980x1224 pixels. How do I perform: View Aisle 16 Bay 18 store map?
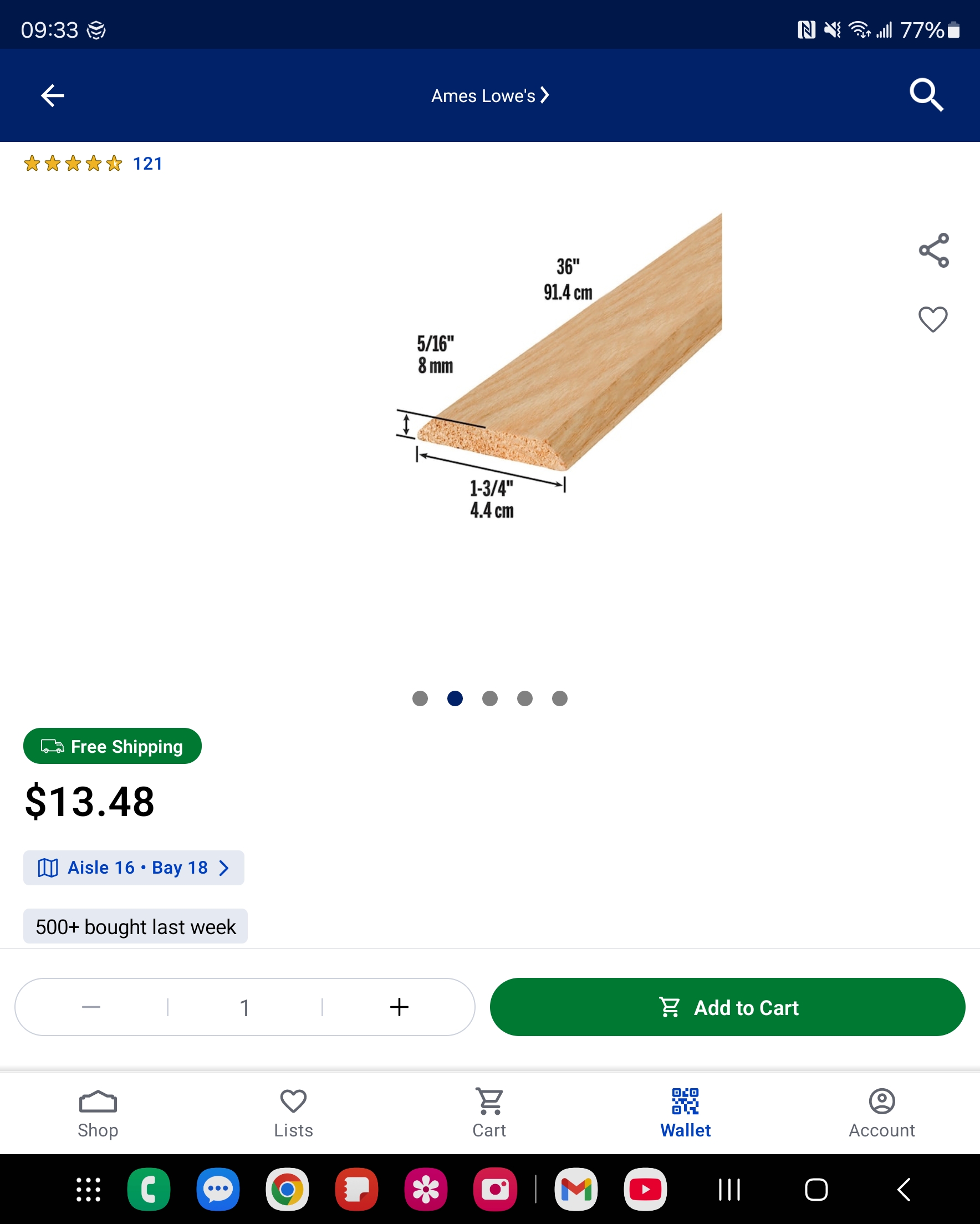click(134, 868)
